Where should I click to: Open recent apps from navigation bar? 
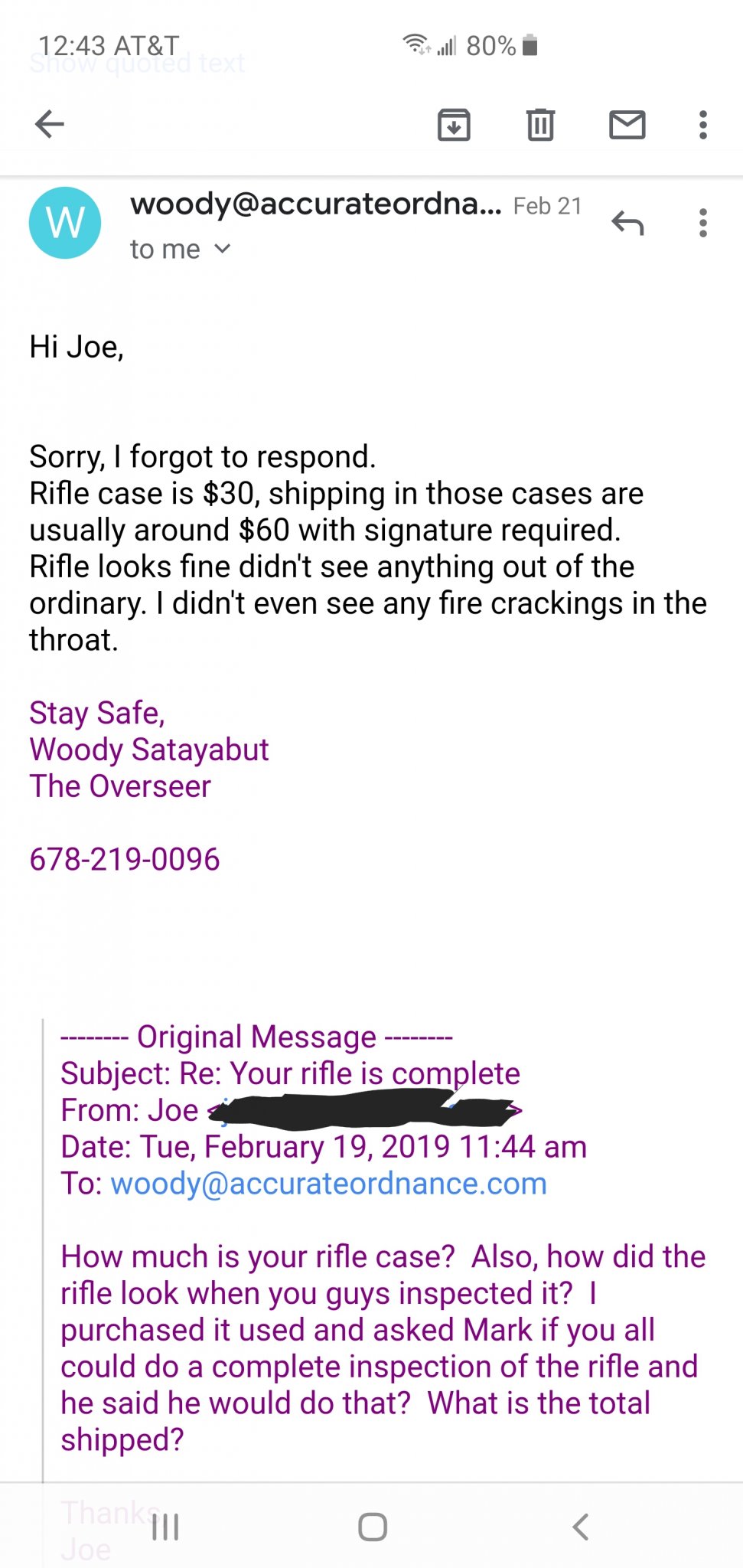pyautogui.click(x=165, y=1527)
